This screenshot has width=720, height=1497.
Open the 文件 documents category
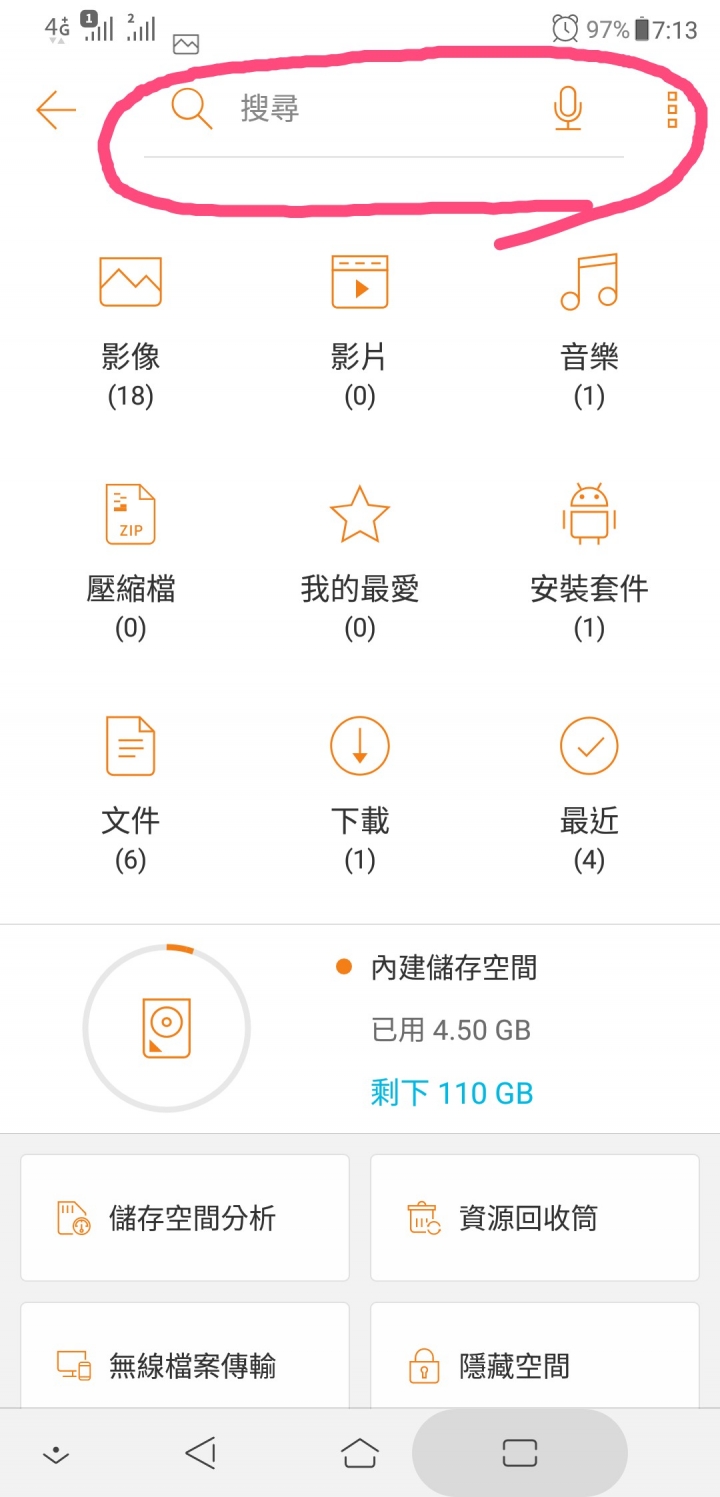point(130,795)
